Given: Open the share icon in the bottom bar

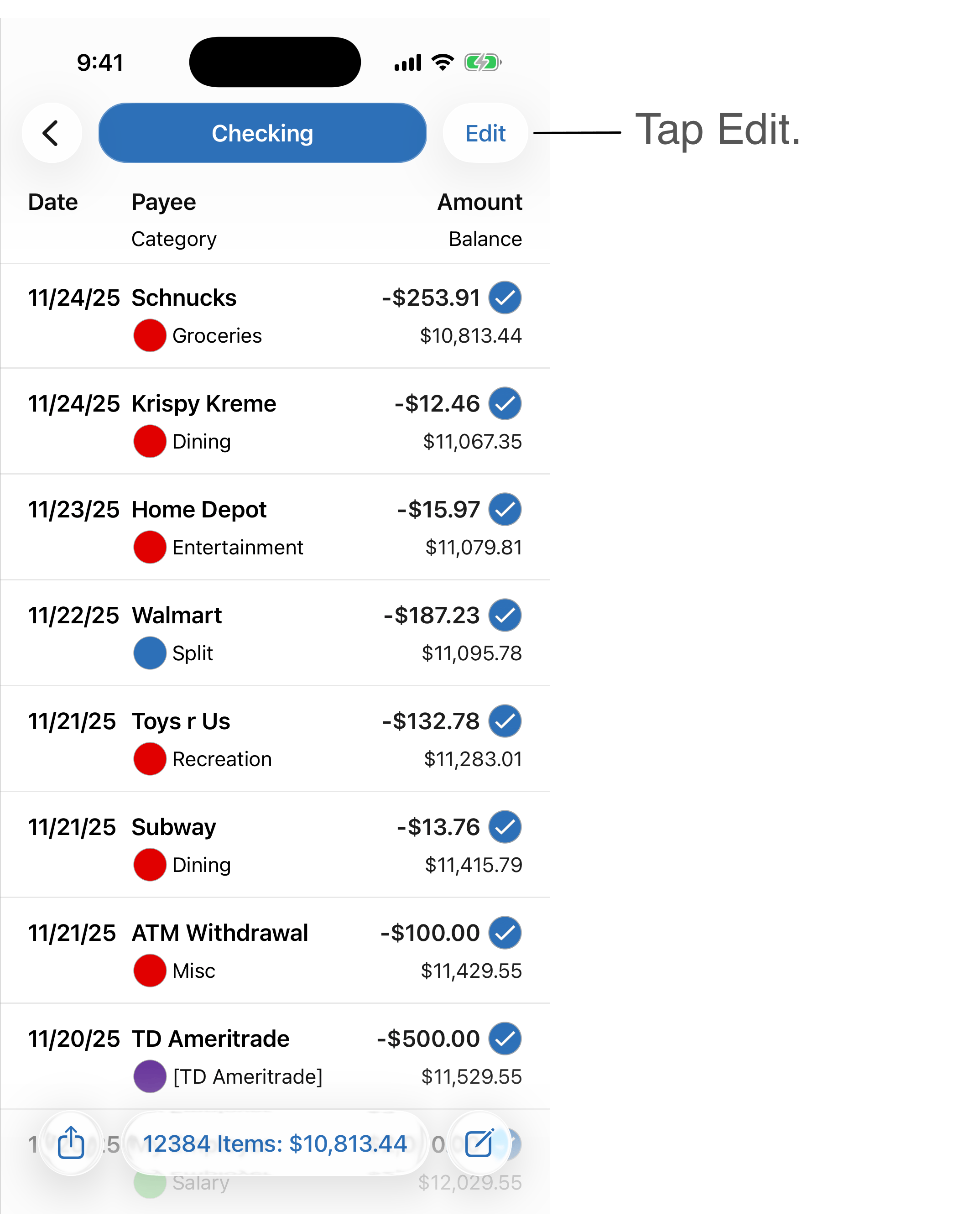Looking at the screenshot, I should tap(71, 1143).
